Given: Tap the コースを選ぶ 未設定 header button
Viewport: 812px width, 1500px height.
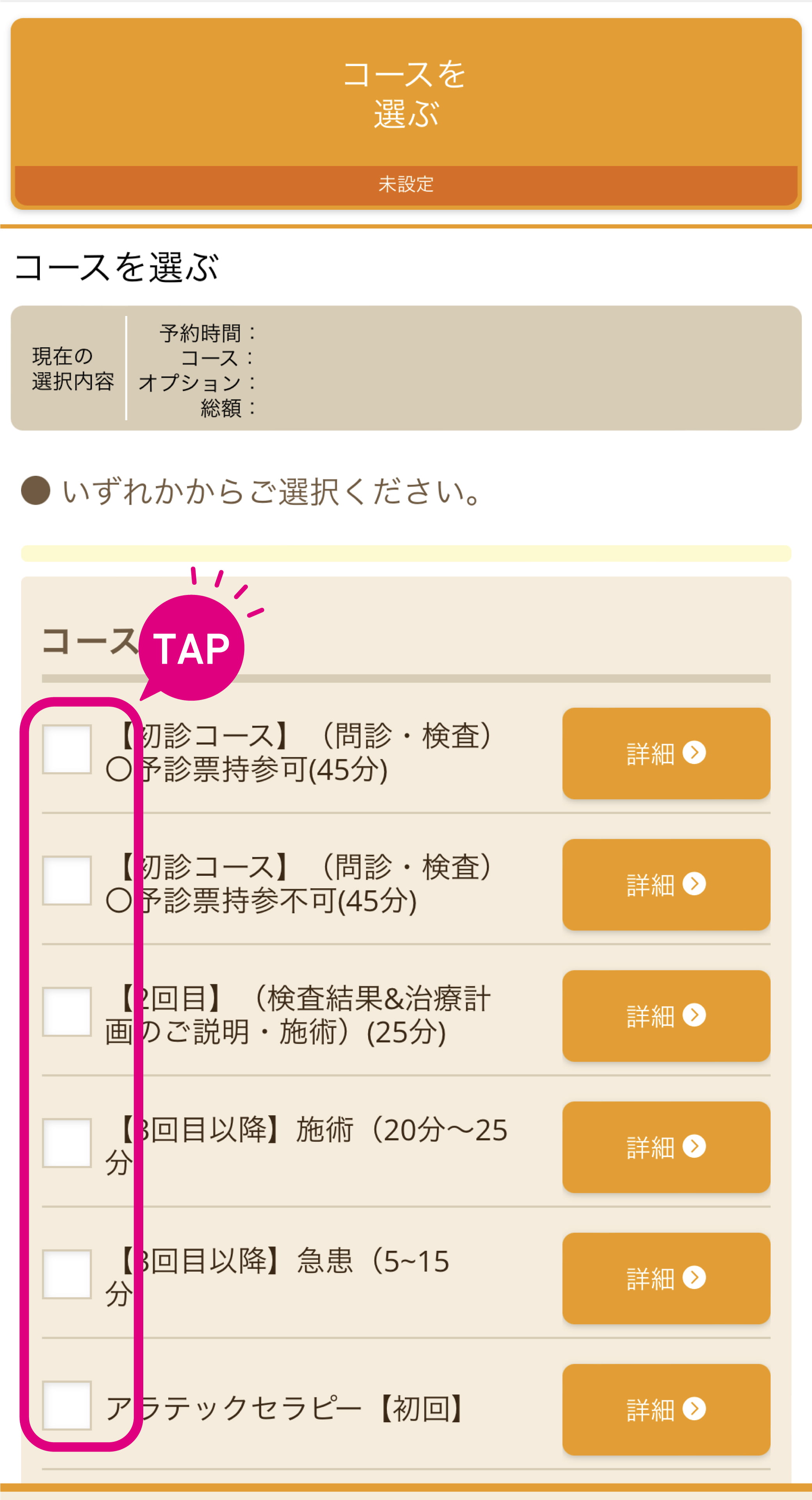Looking at the screenshot, I should point(406,113).
